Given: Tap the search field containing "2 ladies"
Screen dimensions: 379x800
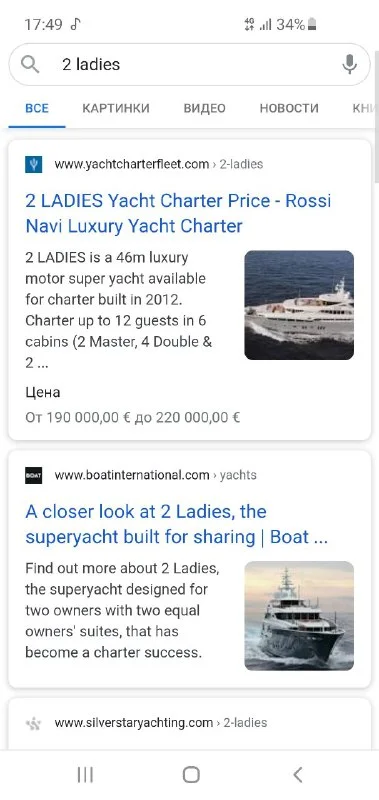Looking at the screenshot, I should (189, 64).
